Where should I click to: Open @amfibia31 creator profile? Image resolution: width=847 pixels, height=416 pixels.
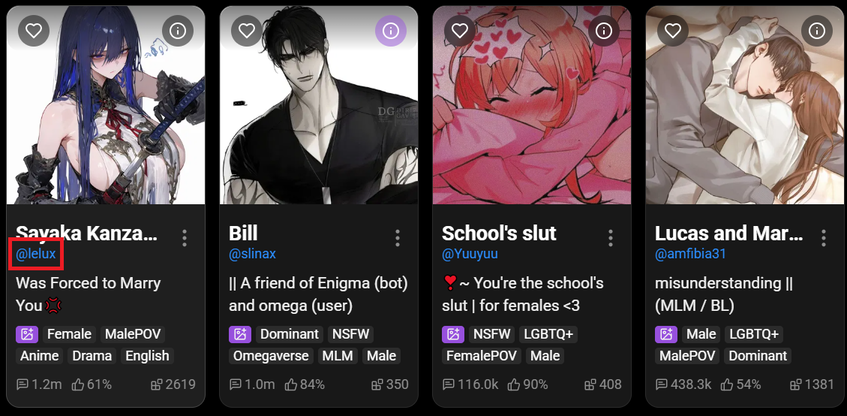click(695, 254)
